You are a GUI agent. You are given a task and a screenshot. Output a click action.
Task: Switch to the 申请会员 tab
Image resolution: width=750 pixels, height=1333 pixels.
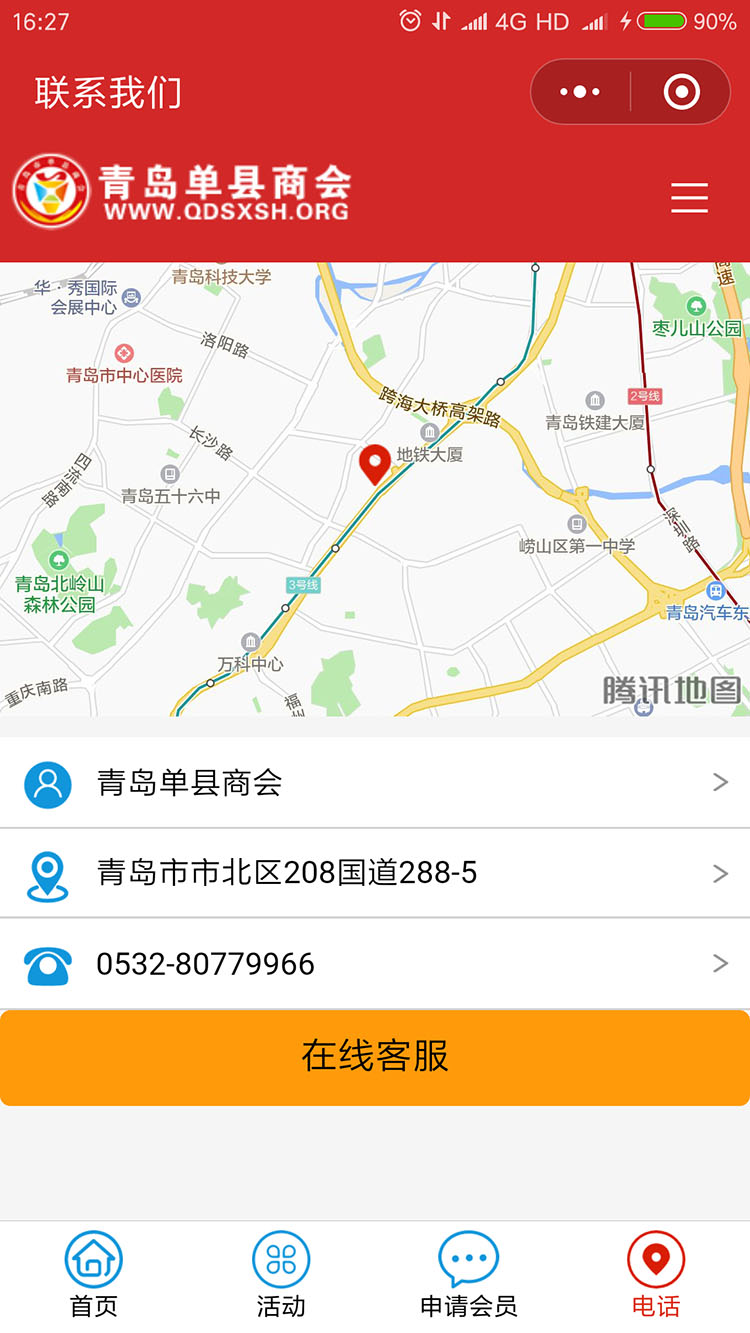tap(468, 1270)
